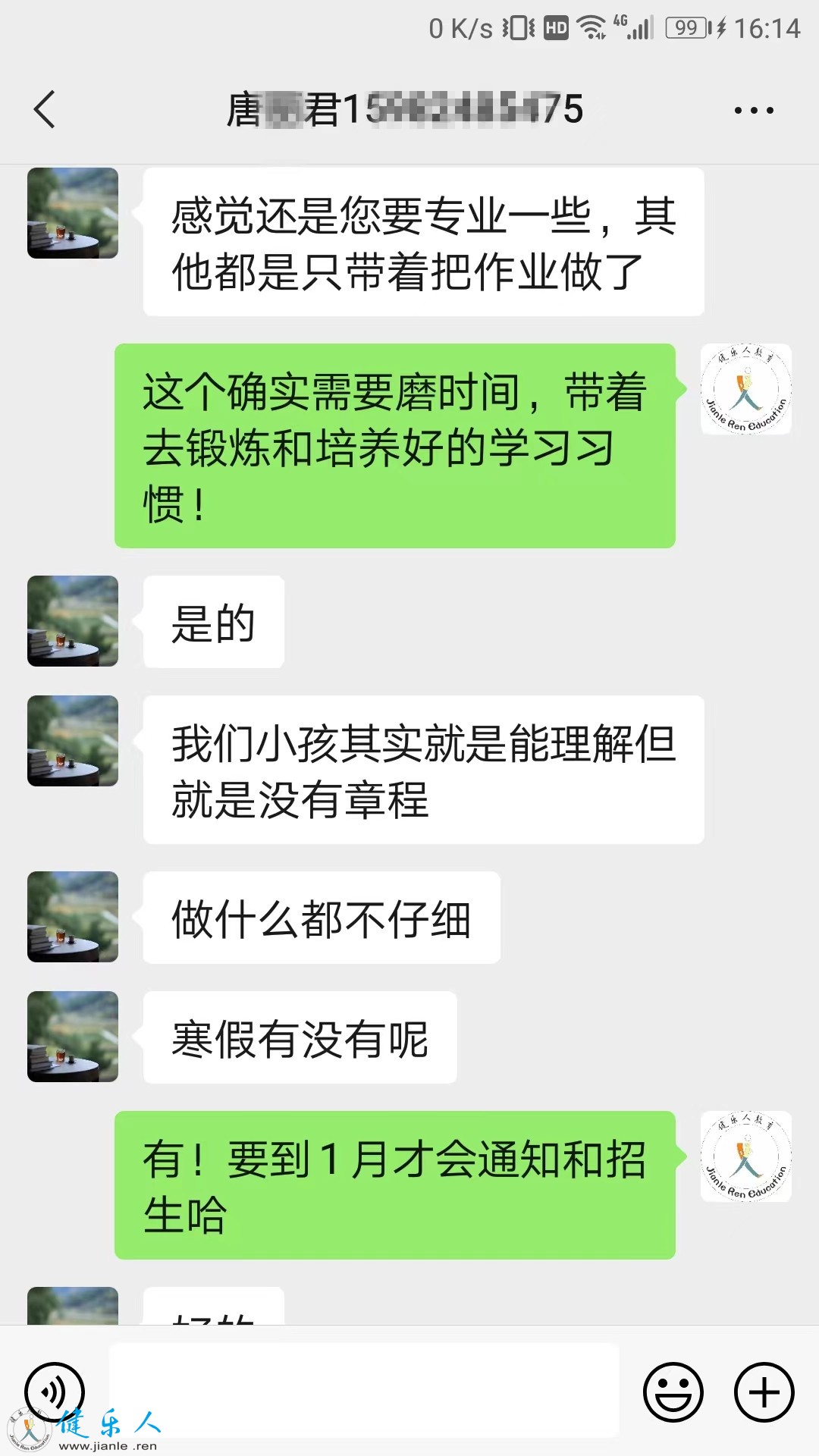Open chat info via three-dot menu
The height and width of the screenshot is (1456, 819).
tap(754, 110)
